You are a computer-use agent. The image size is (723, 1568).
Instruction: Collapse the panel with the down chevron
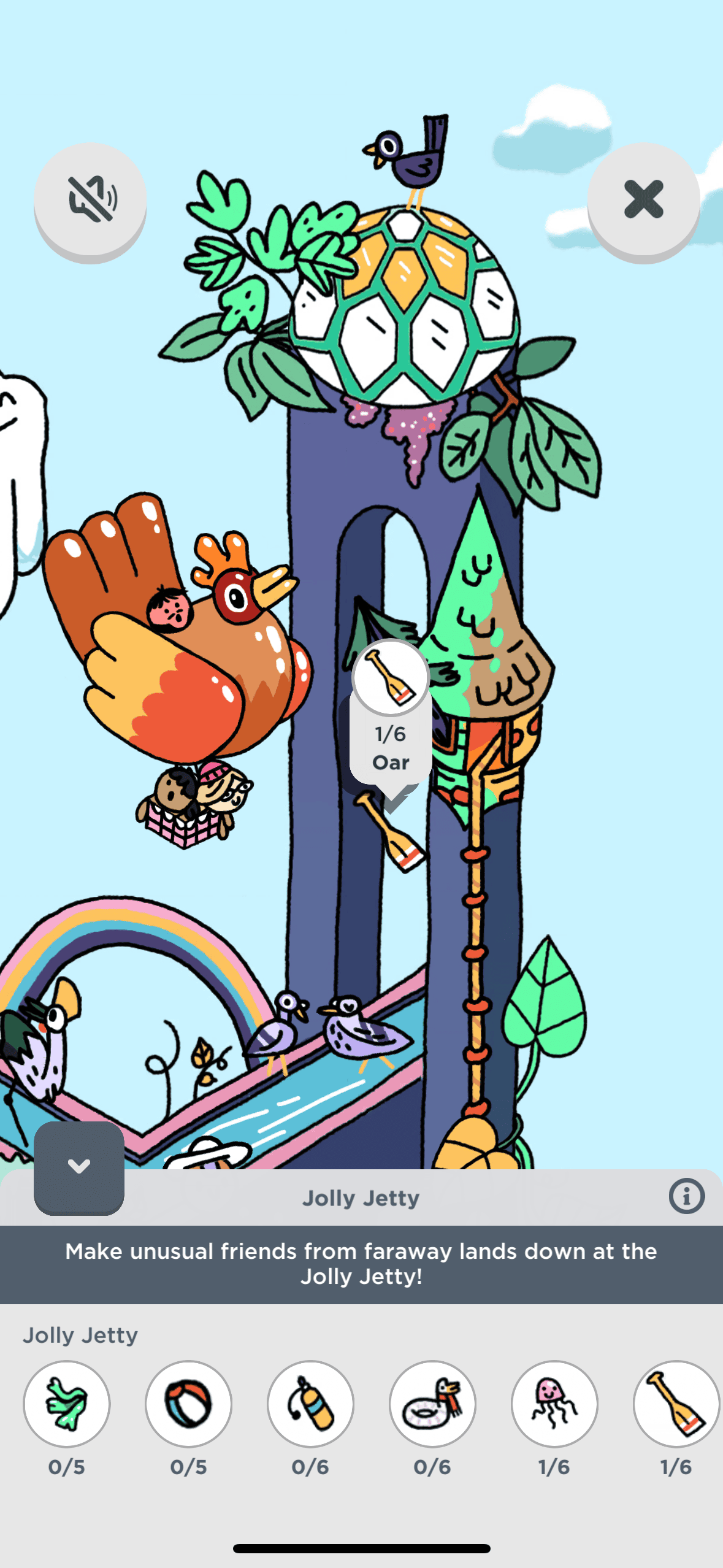(79, 1167)
